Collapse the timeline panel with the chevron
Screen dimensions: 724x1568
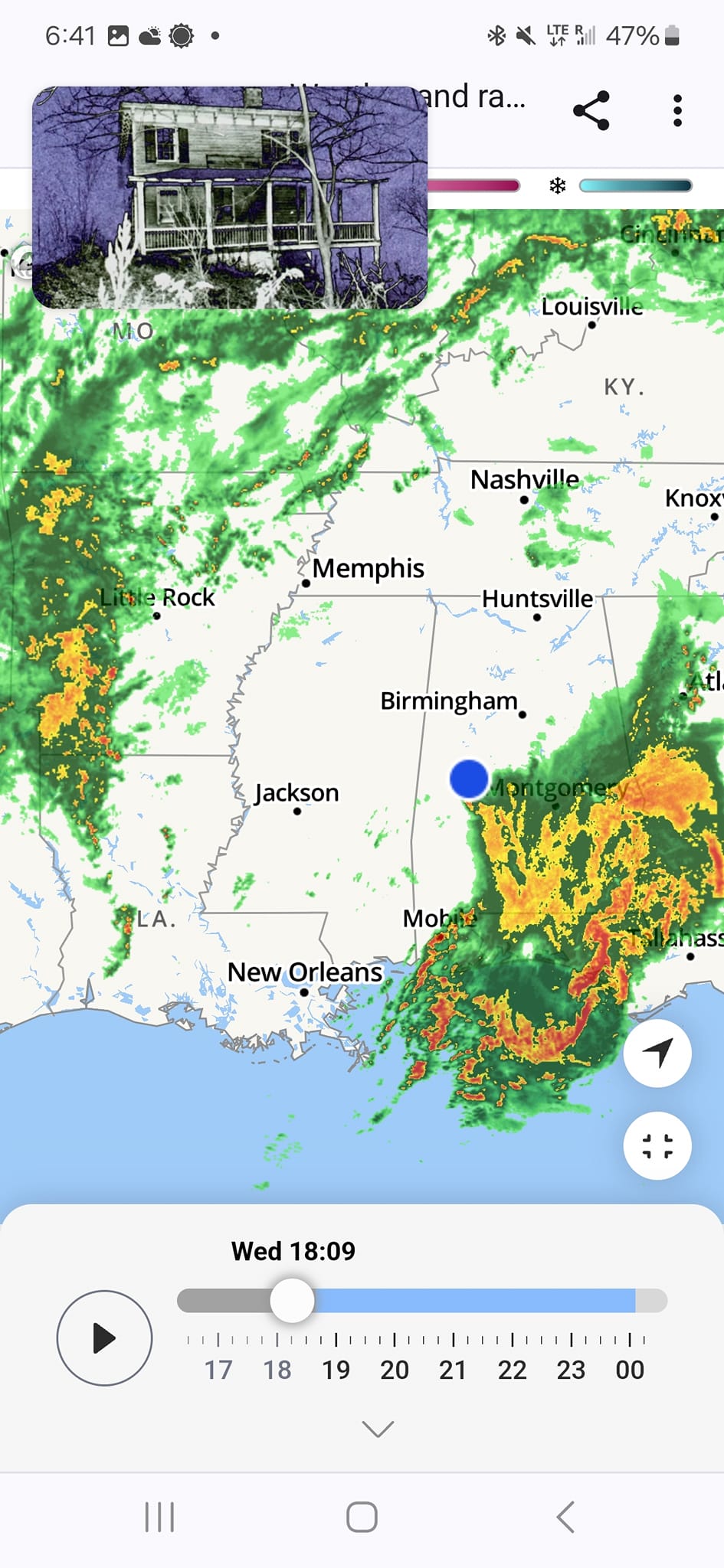(377, 1429)
